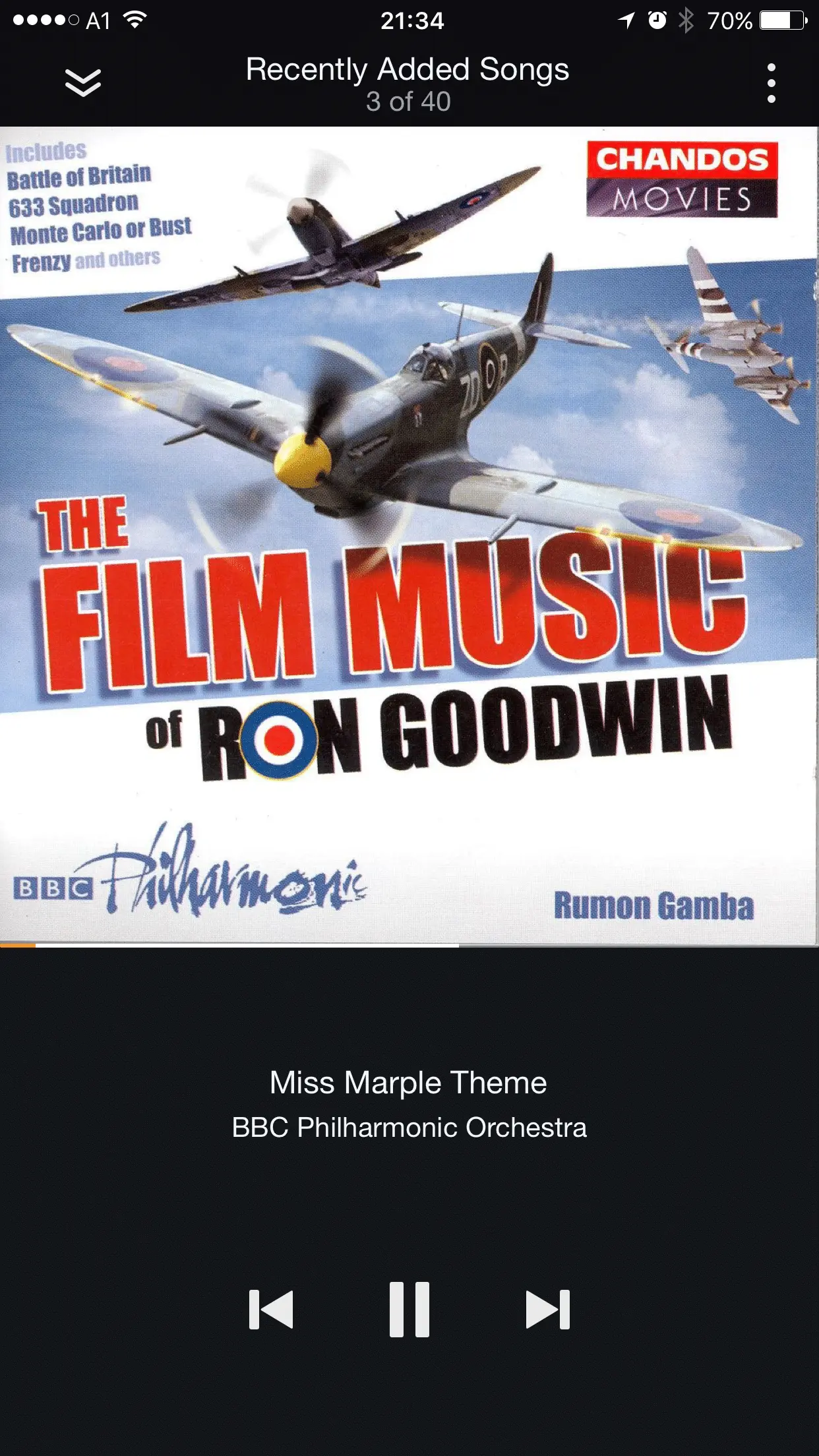Collapse the now playing screen
Viewport: 819px width, 1456px height.
tap(83, 83)
